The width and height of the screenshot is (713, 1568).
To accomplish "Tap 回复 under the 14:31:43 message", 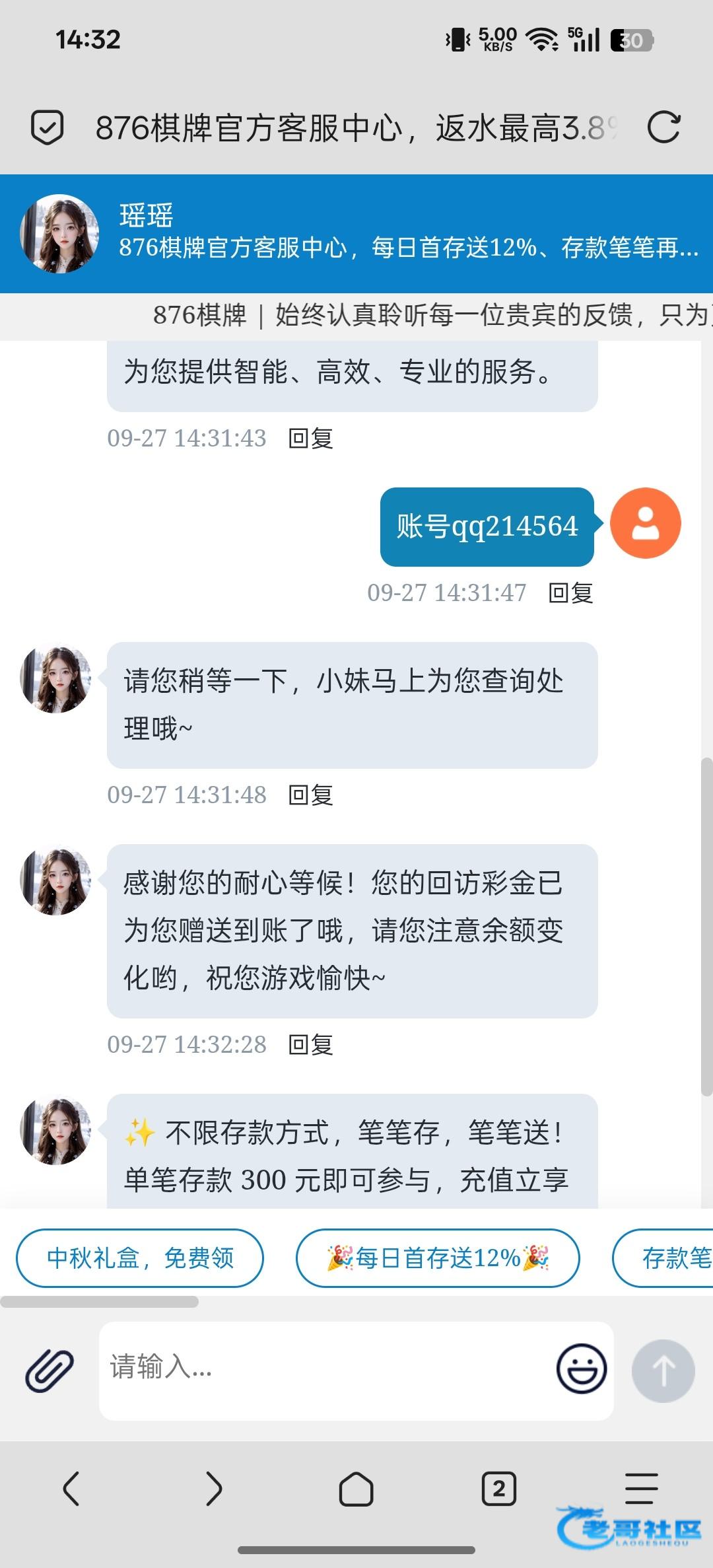I will pyautogui.click(x=311, y=439).
